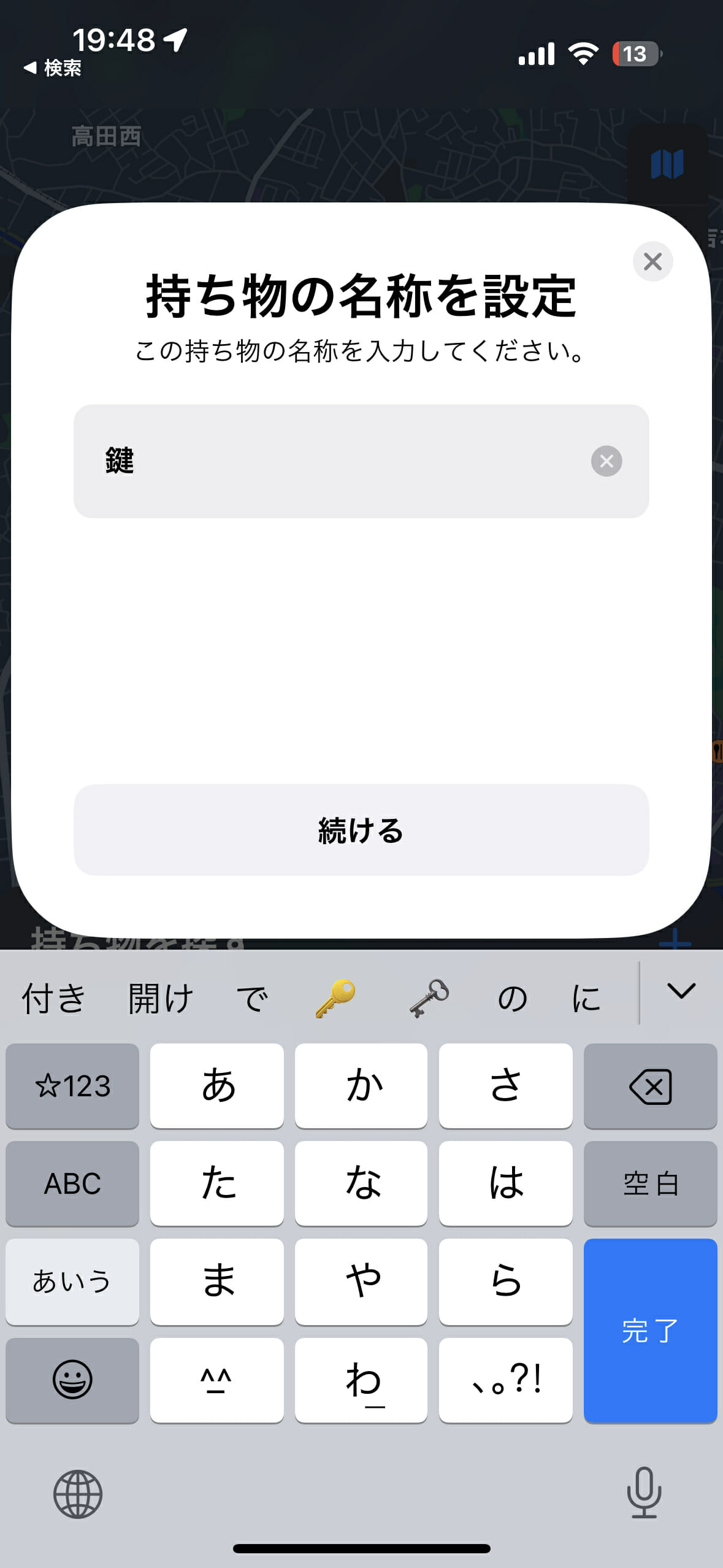This screenshot has width=723, height=1568.
Task: Expand the keyboard suggestions list
Action: tap(681, 991)
